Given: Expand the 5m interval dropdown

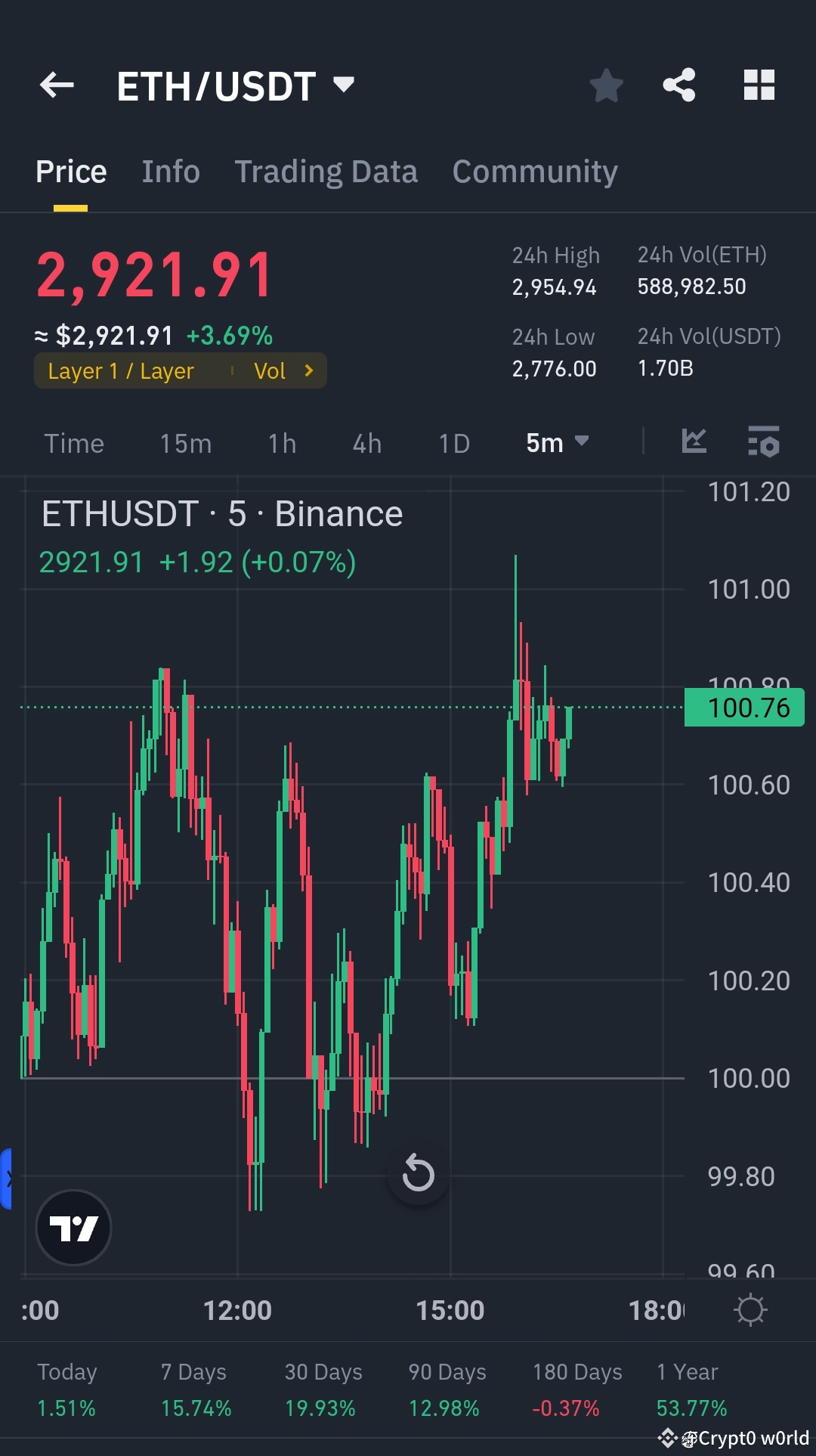Looking at the screenshot, I should [x=557, y=444].
